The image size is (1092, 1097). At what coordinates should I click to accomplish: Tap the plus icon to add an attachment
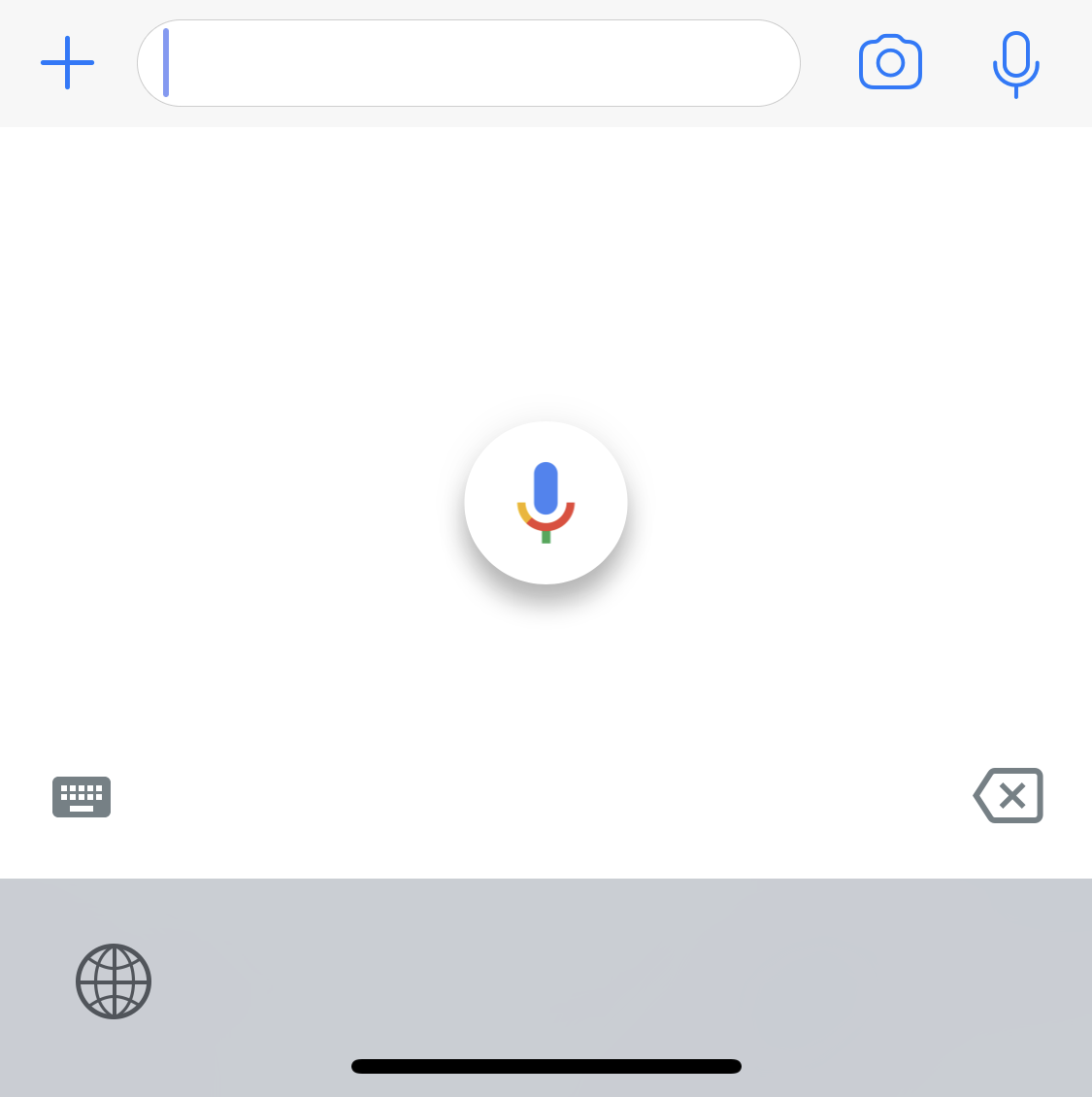point(67,63)
